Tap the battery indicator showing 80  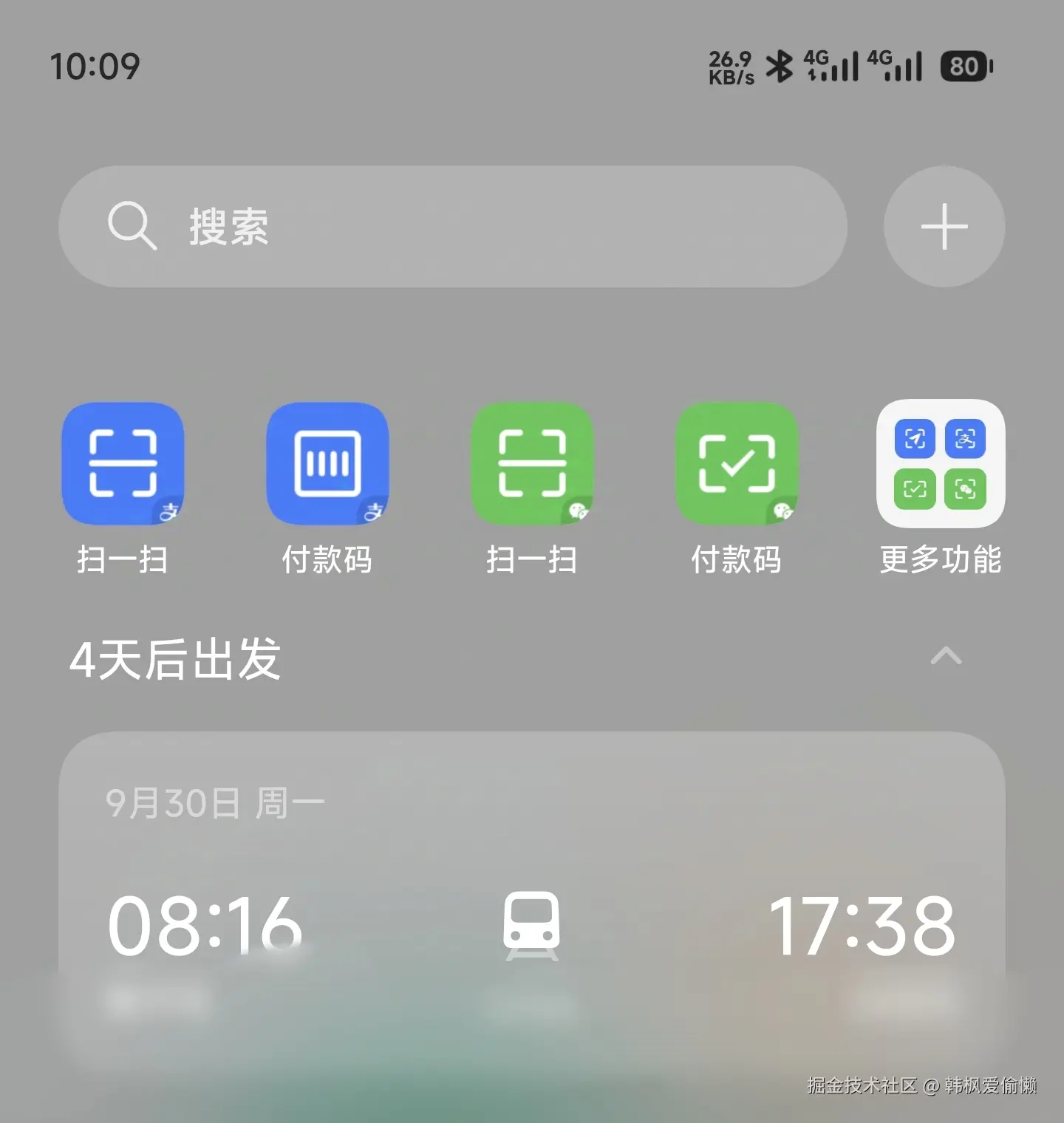[x=964, y=66]
